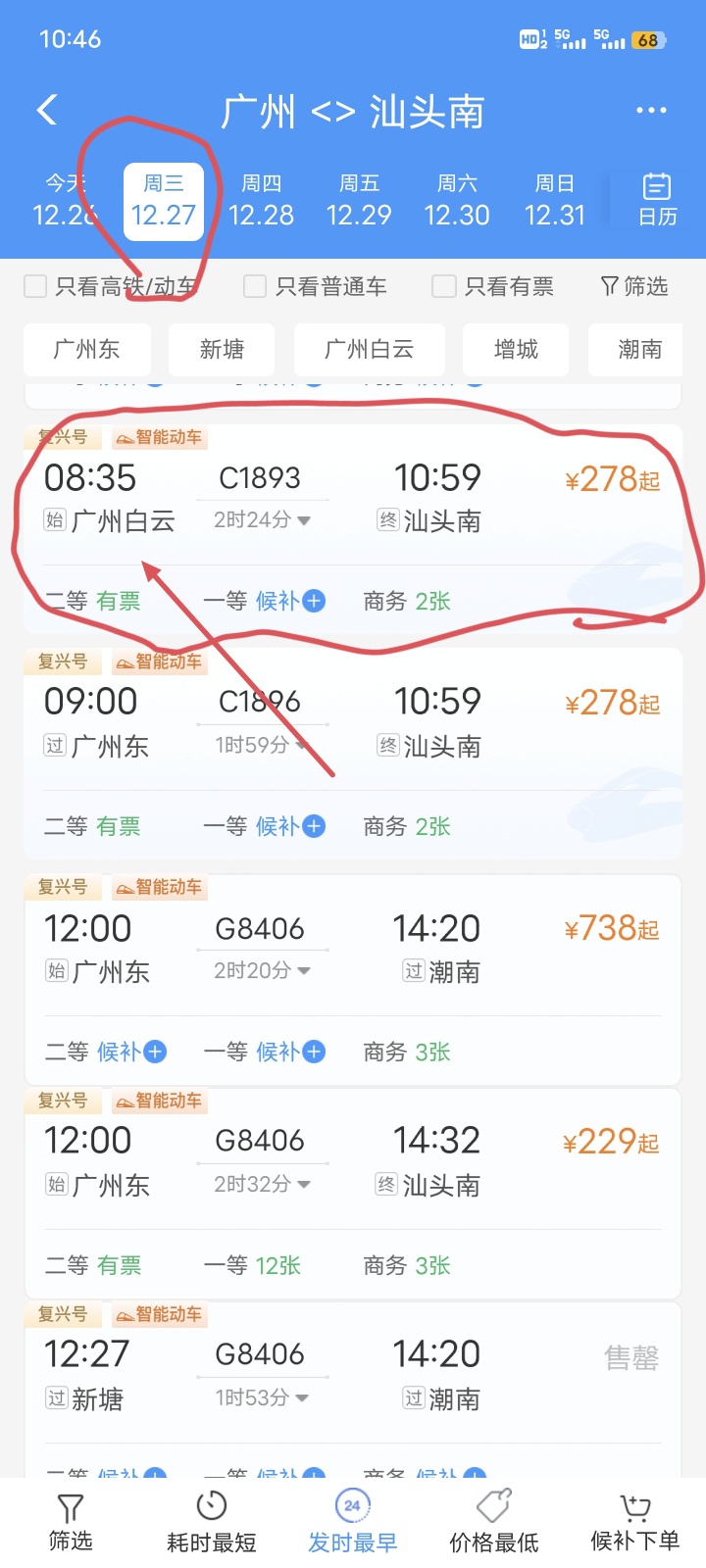Sort by 耗时最短
The width and height of the screenshot is (706, 1568).
212,1523
